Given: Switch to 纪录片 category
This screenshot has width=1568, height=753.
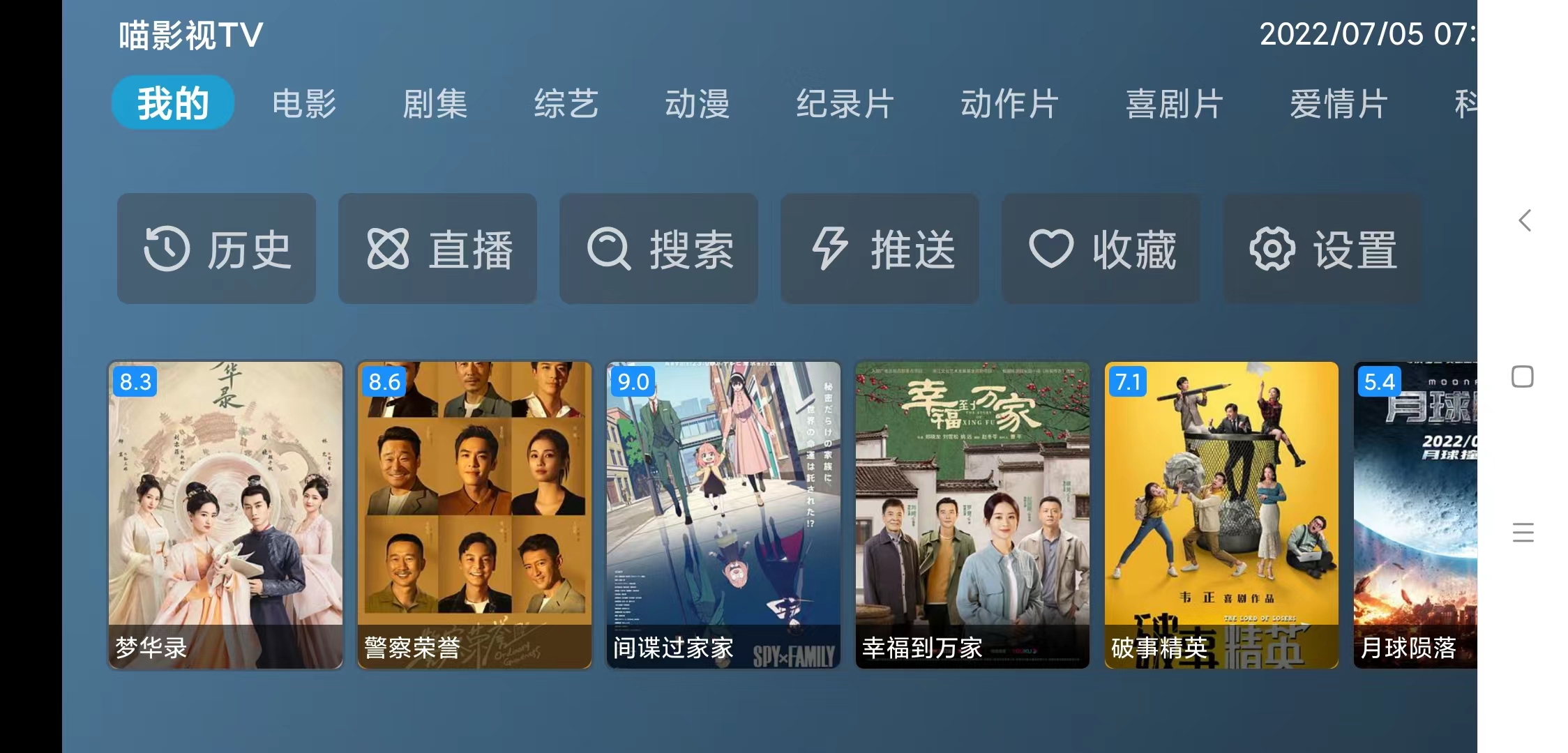Looking at the screenshot, I should coord(845,104).
